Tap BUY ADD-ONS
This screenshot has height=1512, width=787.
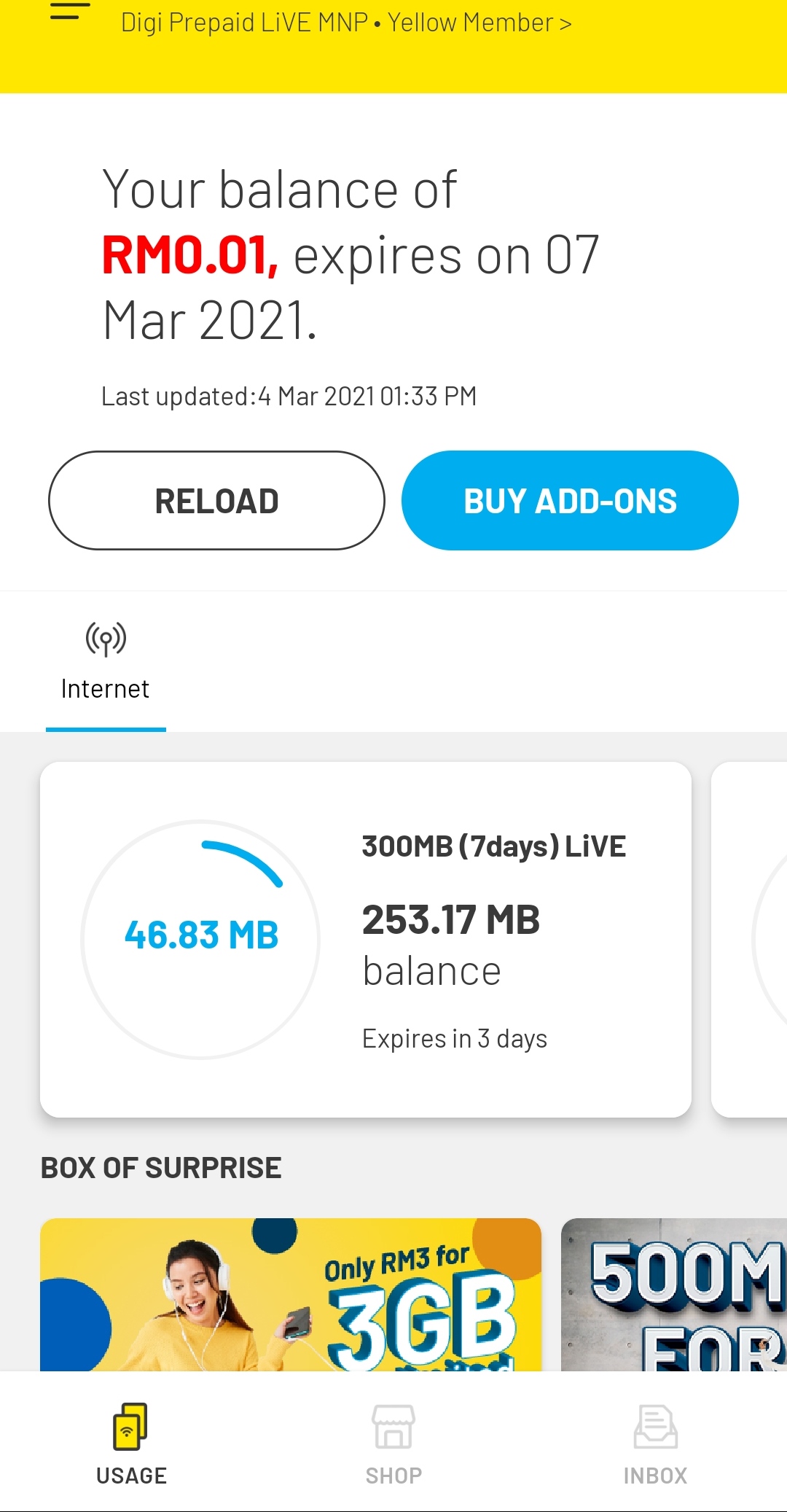click(570, 500)
